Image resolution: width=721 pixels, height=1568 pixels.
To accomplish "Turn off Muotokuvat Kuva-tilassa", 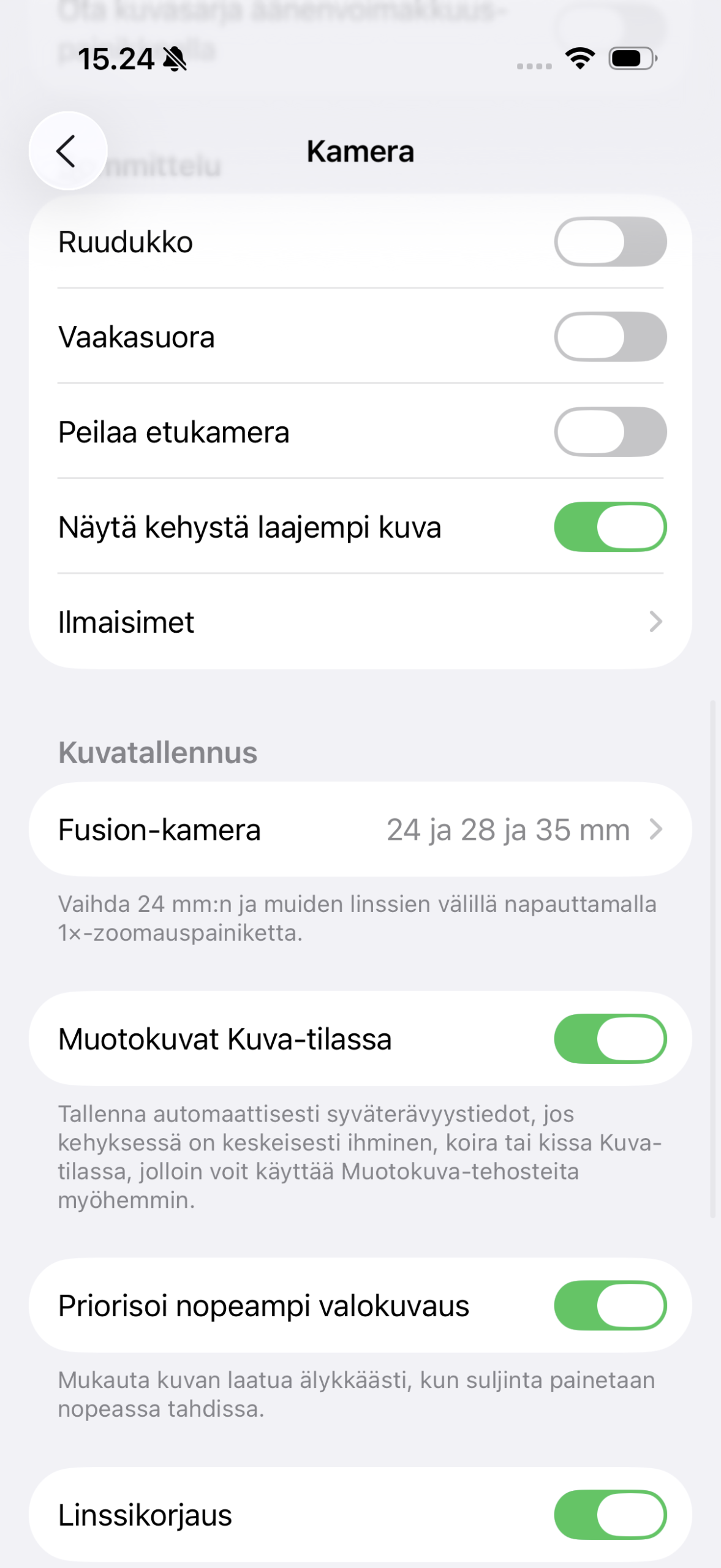I will tap(610, 1039).
